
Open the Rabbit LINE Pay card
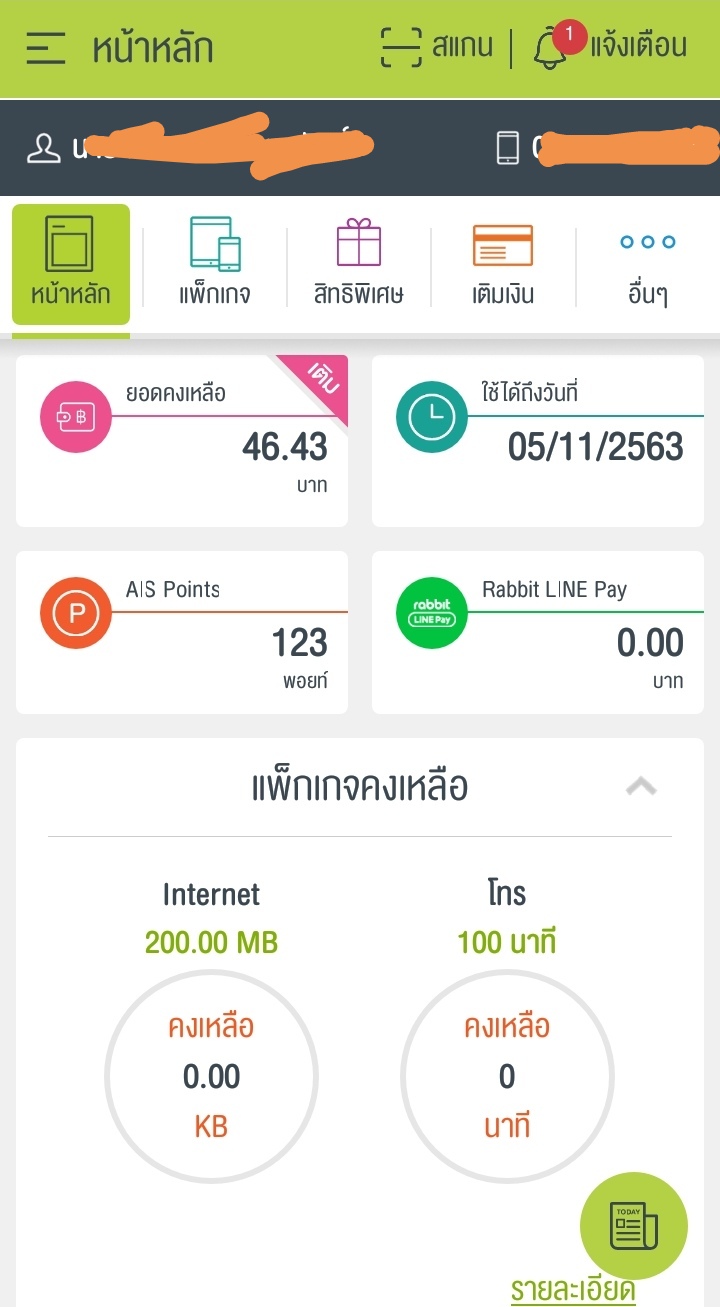(538, 632)
